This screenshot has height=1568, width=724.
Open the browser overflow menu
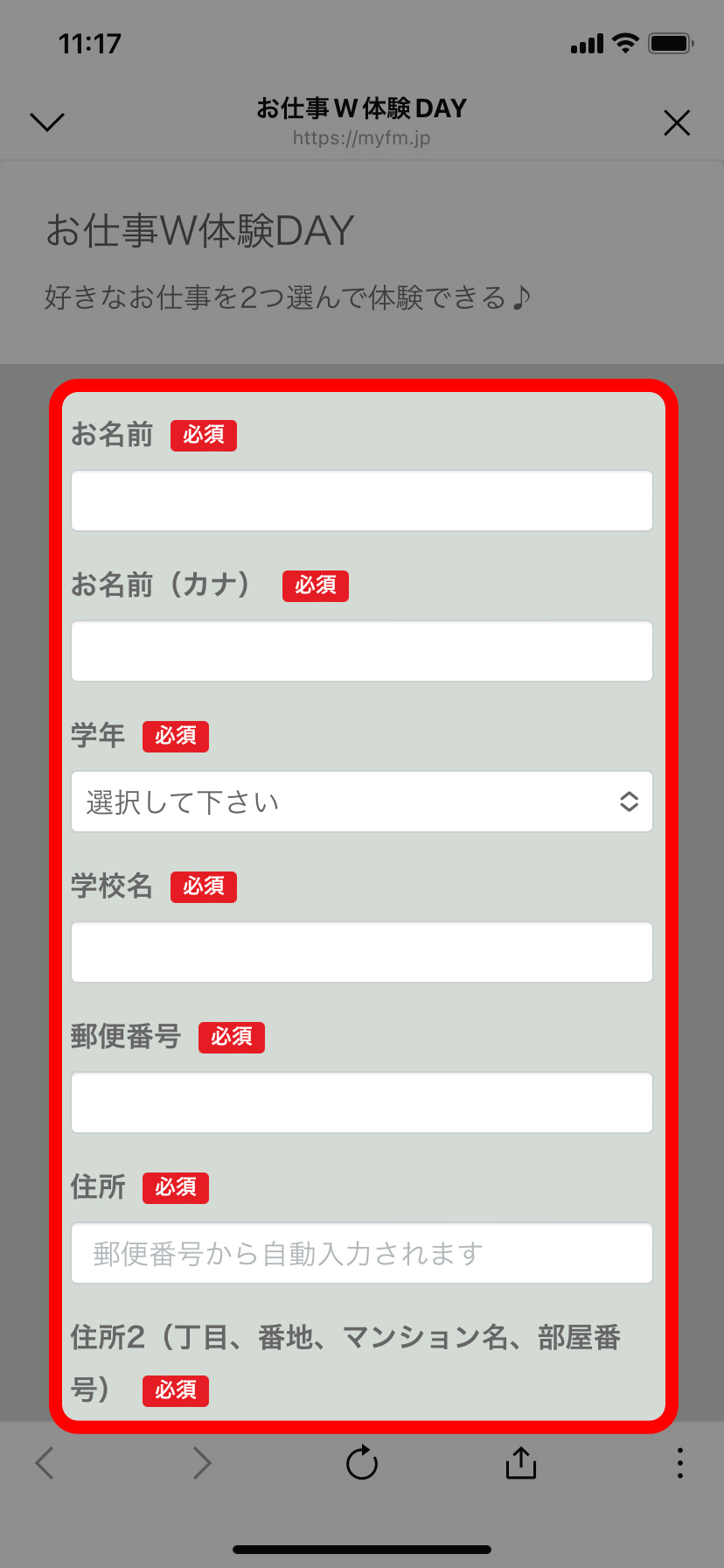[x=679, y=1463]
